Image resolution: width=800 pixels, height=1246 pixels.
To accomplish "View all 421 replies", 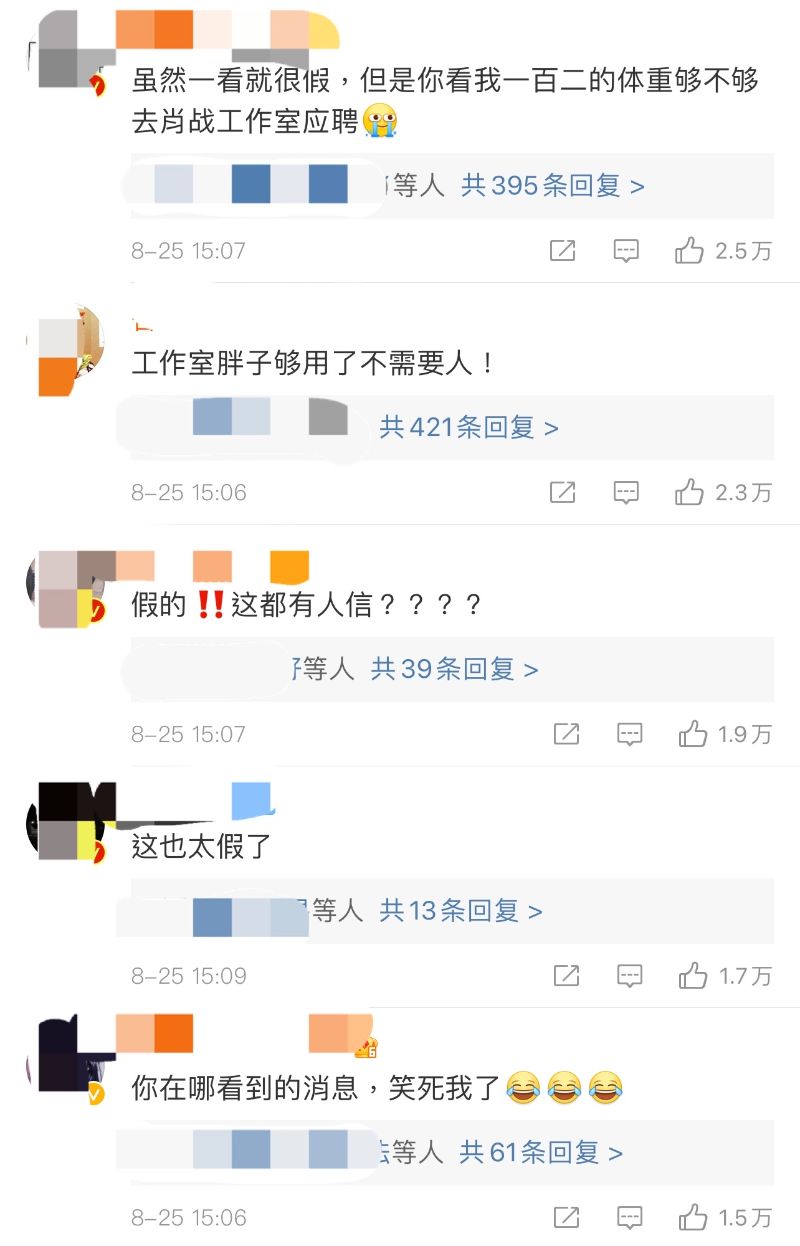I will [x=468, y=428].
